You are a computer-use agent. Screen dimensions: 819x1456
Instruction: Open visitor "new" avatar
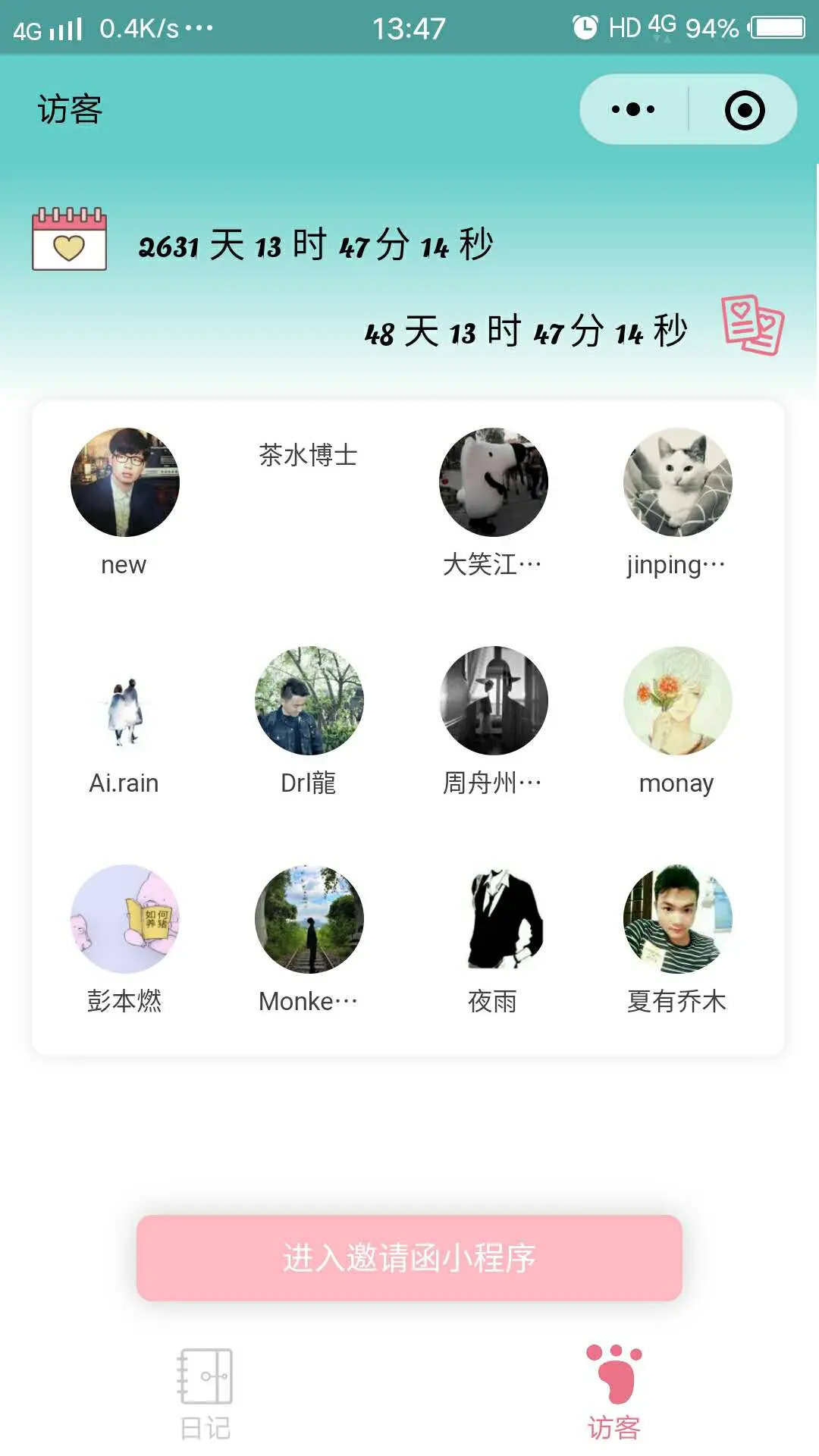coord(125,482)
